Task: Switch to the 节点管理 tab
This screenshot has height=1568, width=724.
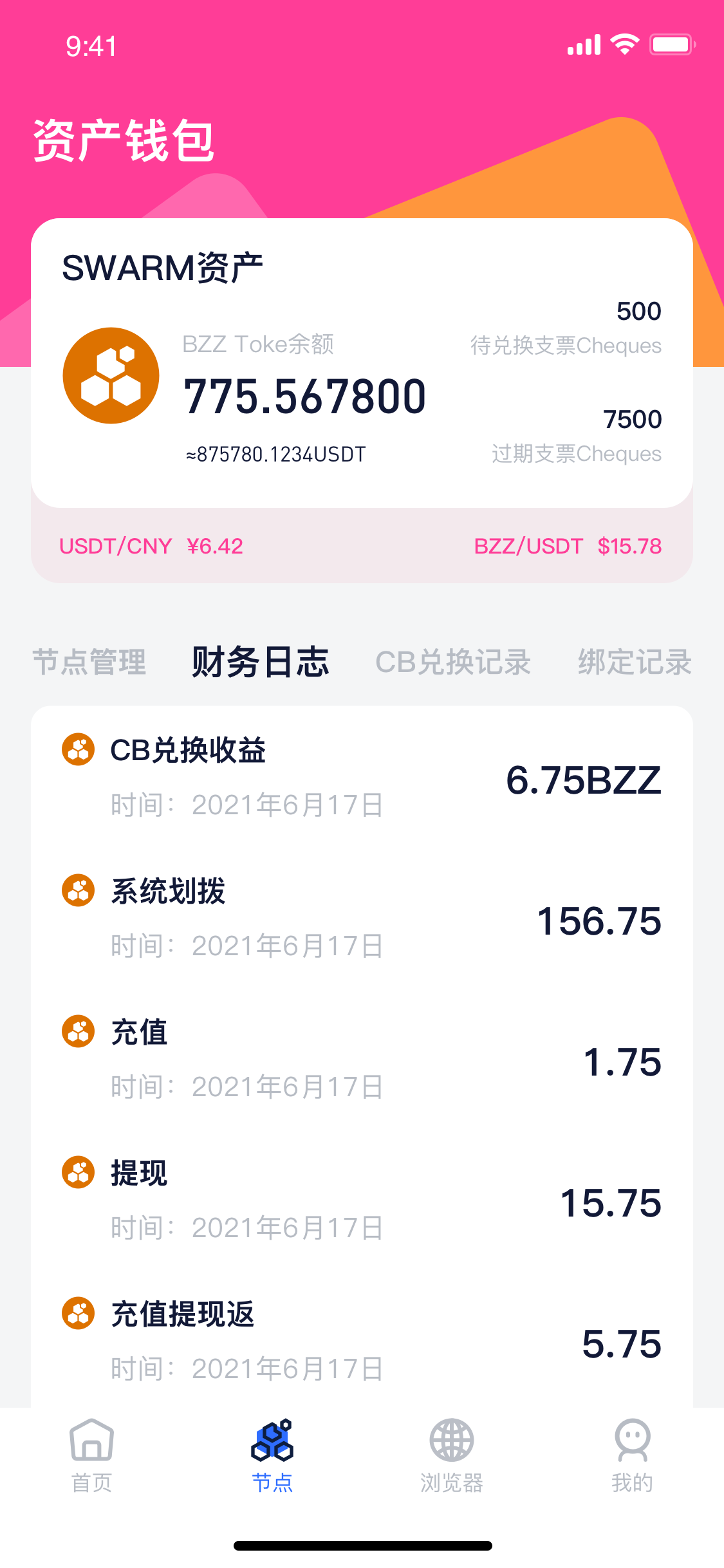Action: pyautogui.click(x=89, y=662)
